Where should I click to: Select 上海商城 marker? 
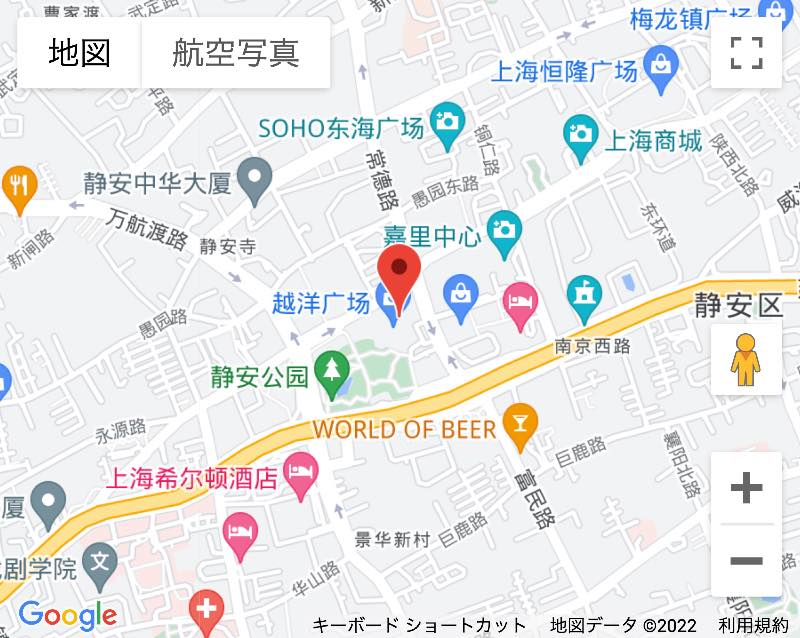[581, 141]
